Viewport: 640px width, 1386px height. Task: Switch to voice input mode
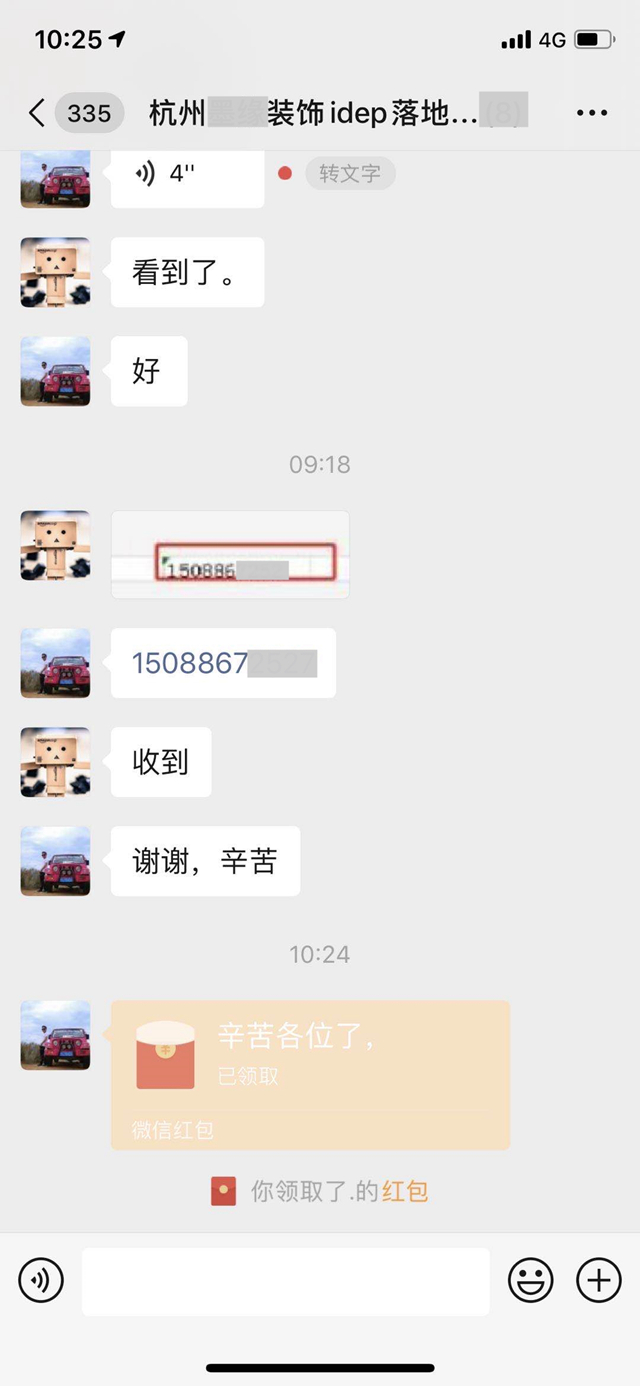pos(41,1280)
